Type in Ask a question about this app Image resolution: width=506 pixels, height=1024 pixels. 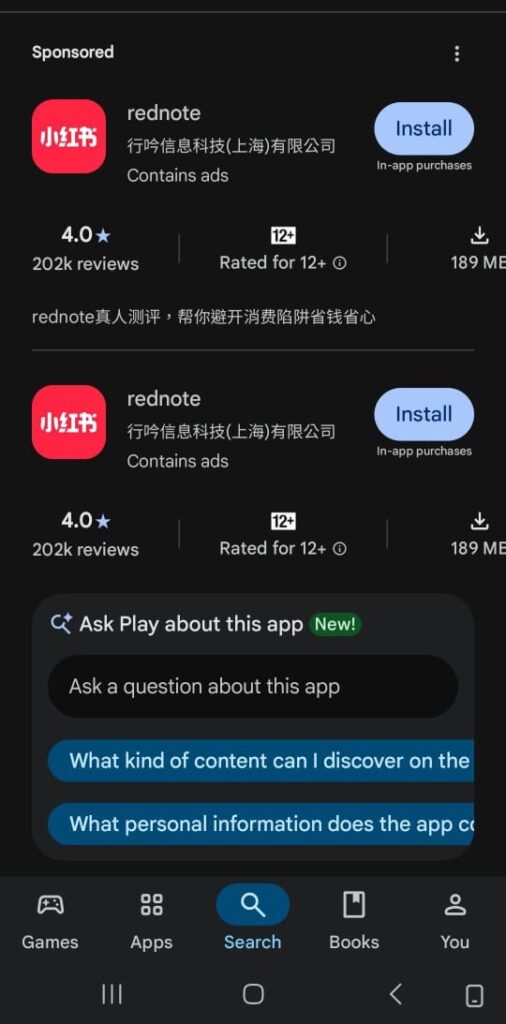pos(253,686)
